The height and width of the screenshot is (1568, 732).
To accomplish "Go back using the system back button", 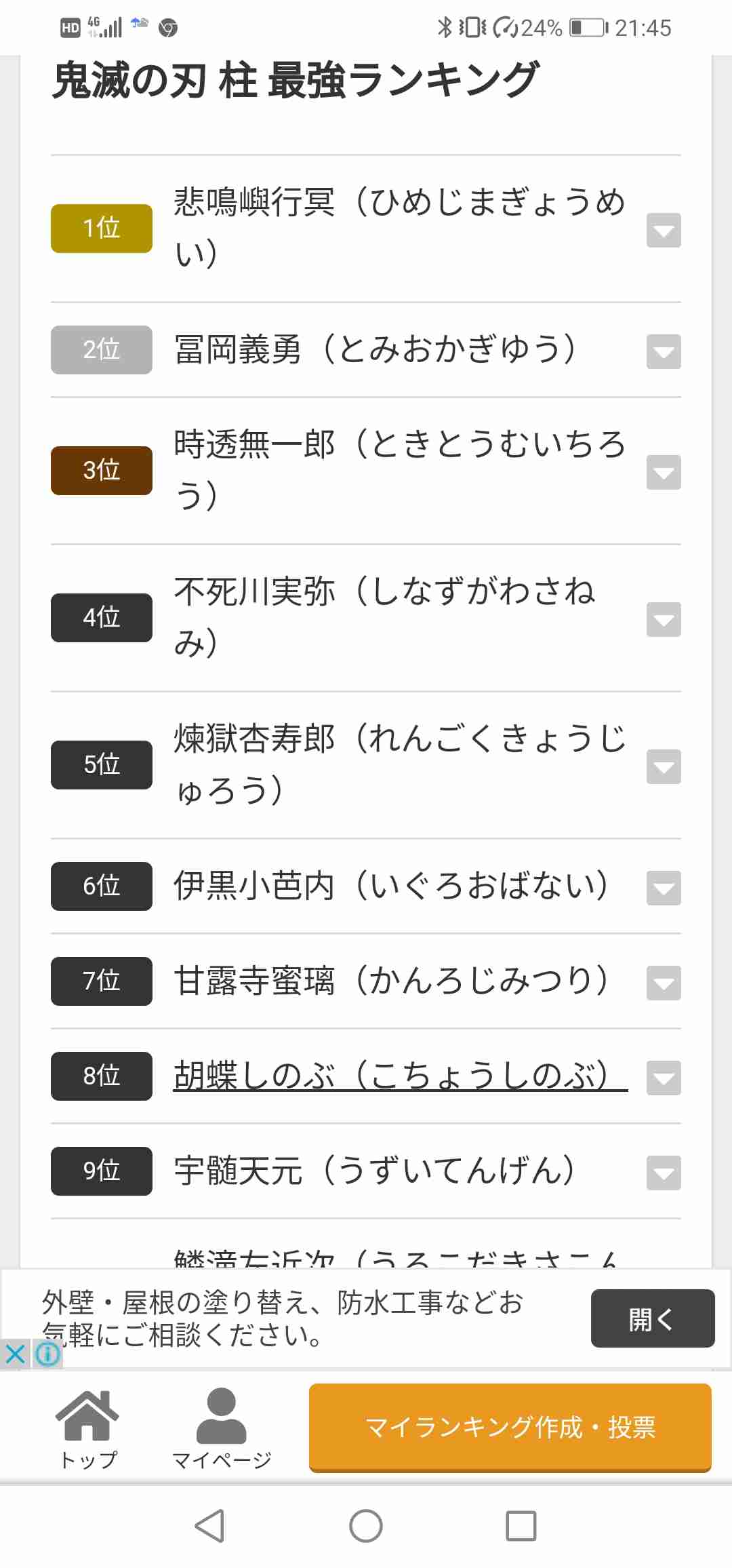I will [x=209, y=1526].
